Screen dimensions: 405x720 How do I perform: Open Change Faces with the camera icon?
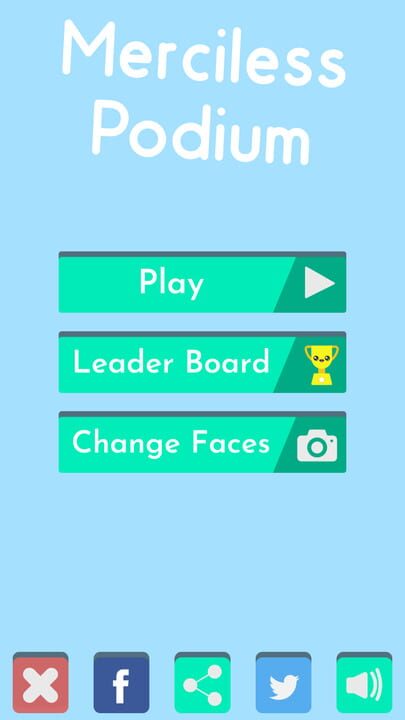coord(202,442)
